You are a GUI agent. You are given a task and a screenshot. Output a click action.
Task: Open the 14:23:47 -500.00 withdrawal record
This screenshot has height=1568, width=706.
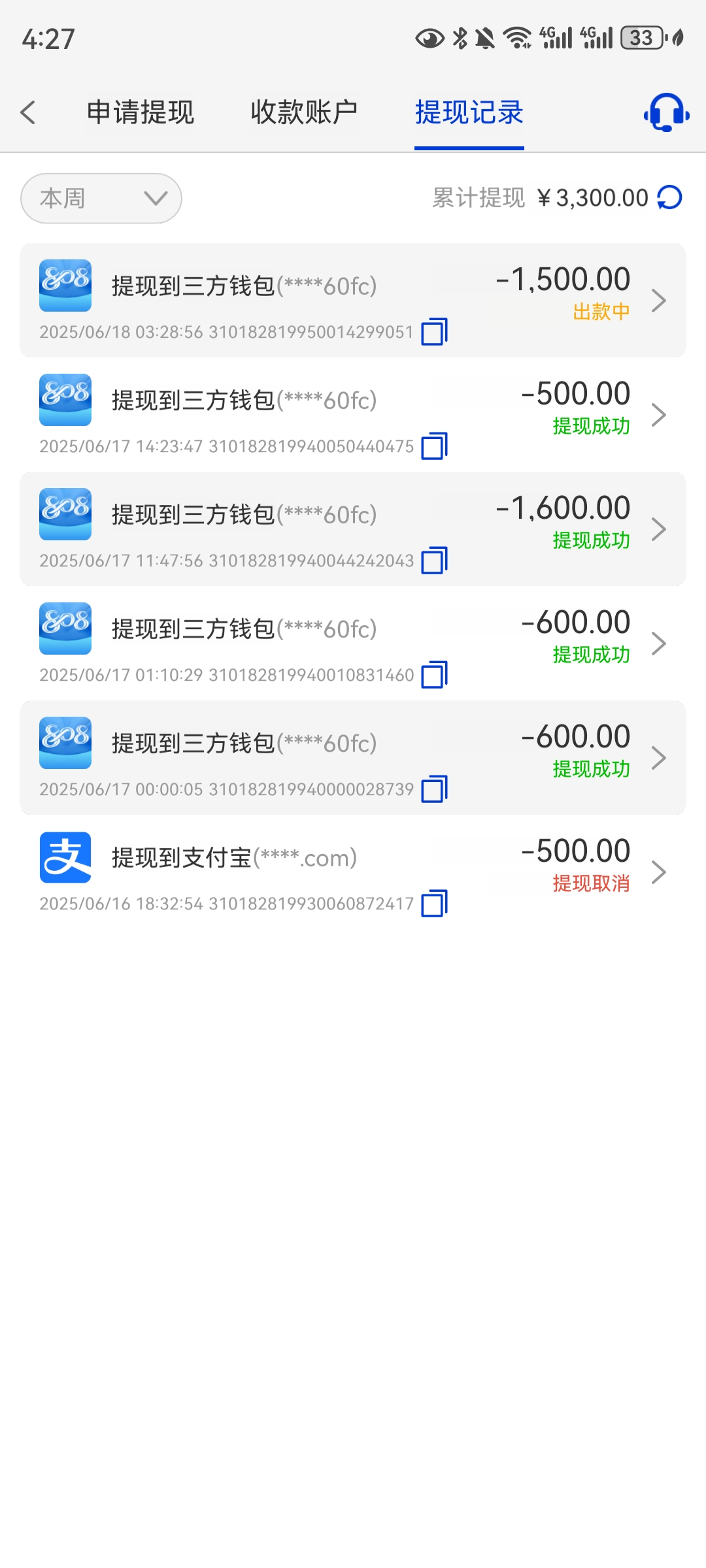point(353,415)
